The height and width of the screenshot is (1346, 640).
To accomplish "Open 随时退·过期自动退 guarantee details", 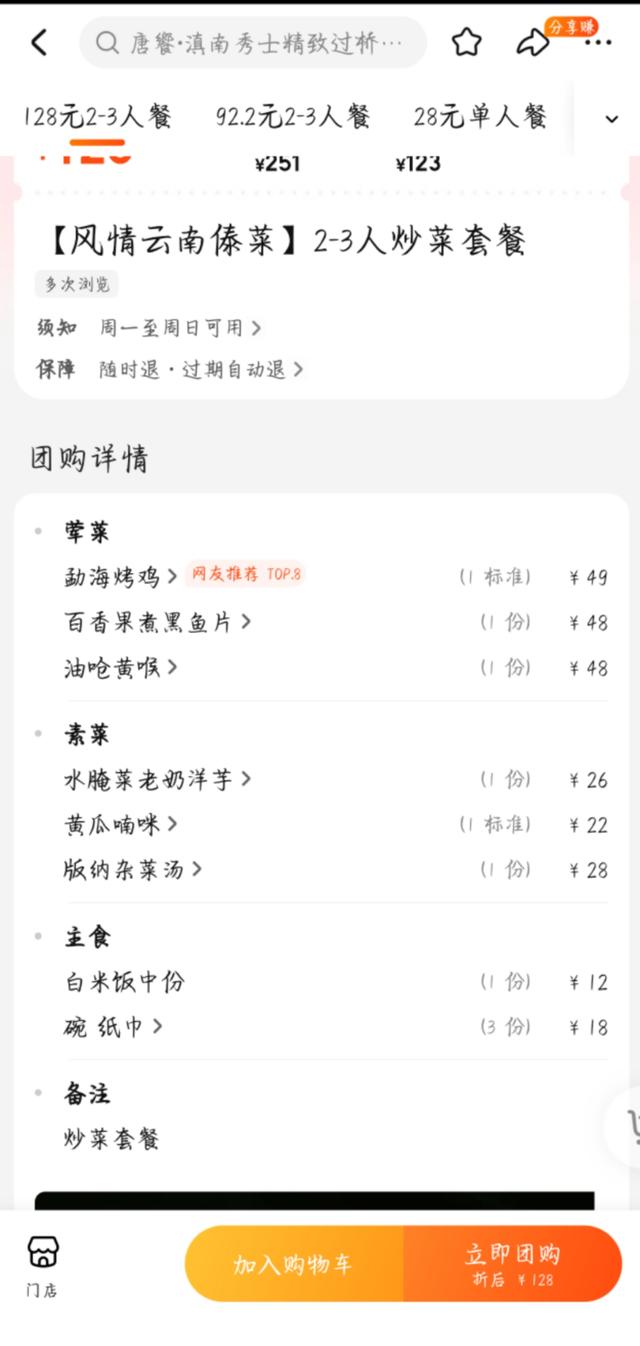I will point(201,370).
